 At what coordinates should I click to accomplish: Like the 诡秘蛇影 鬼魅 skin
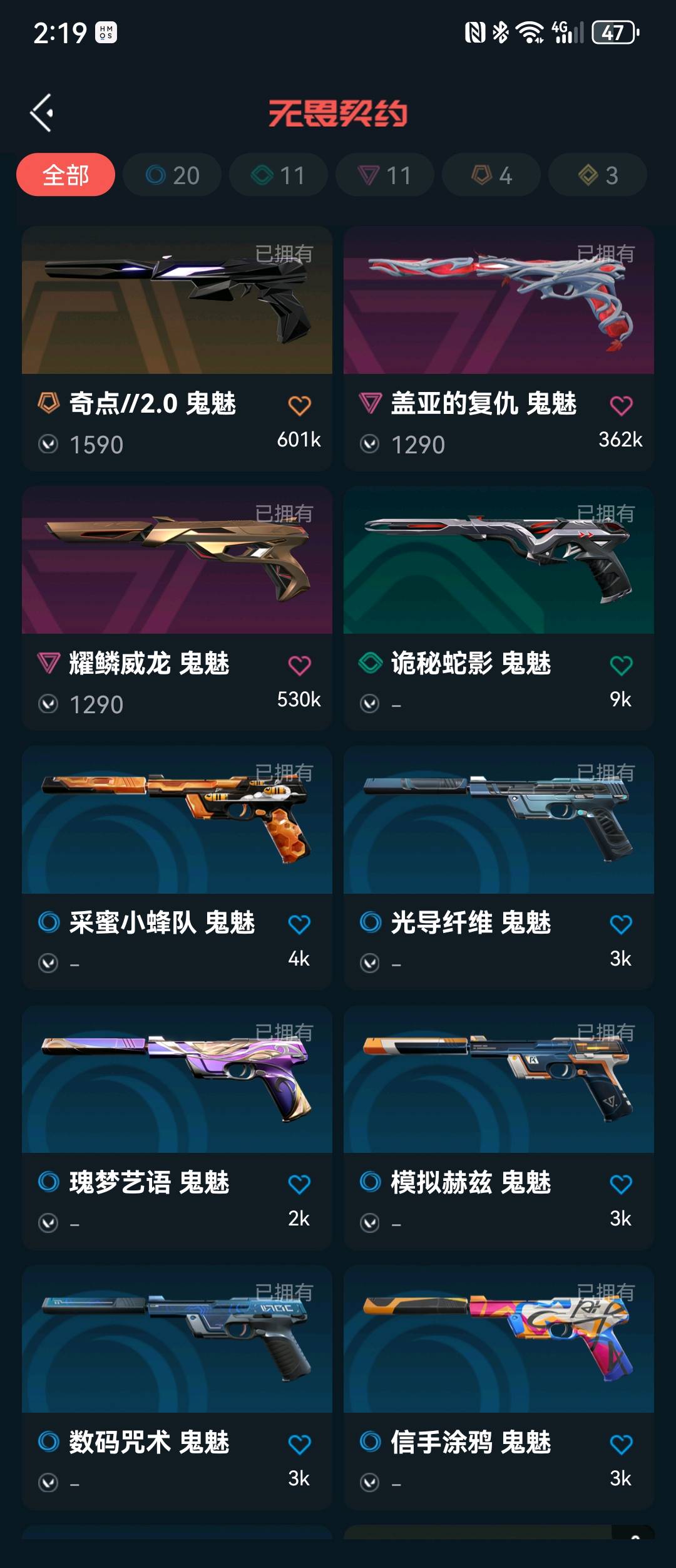pos(621,666)
